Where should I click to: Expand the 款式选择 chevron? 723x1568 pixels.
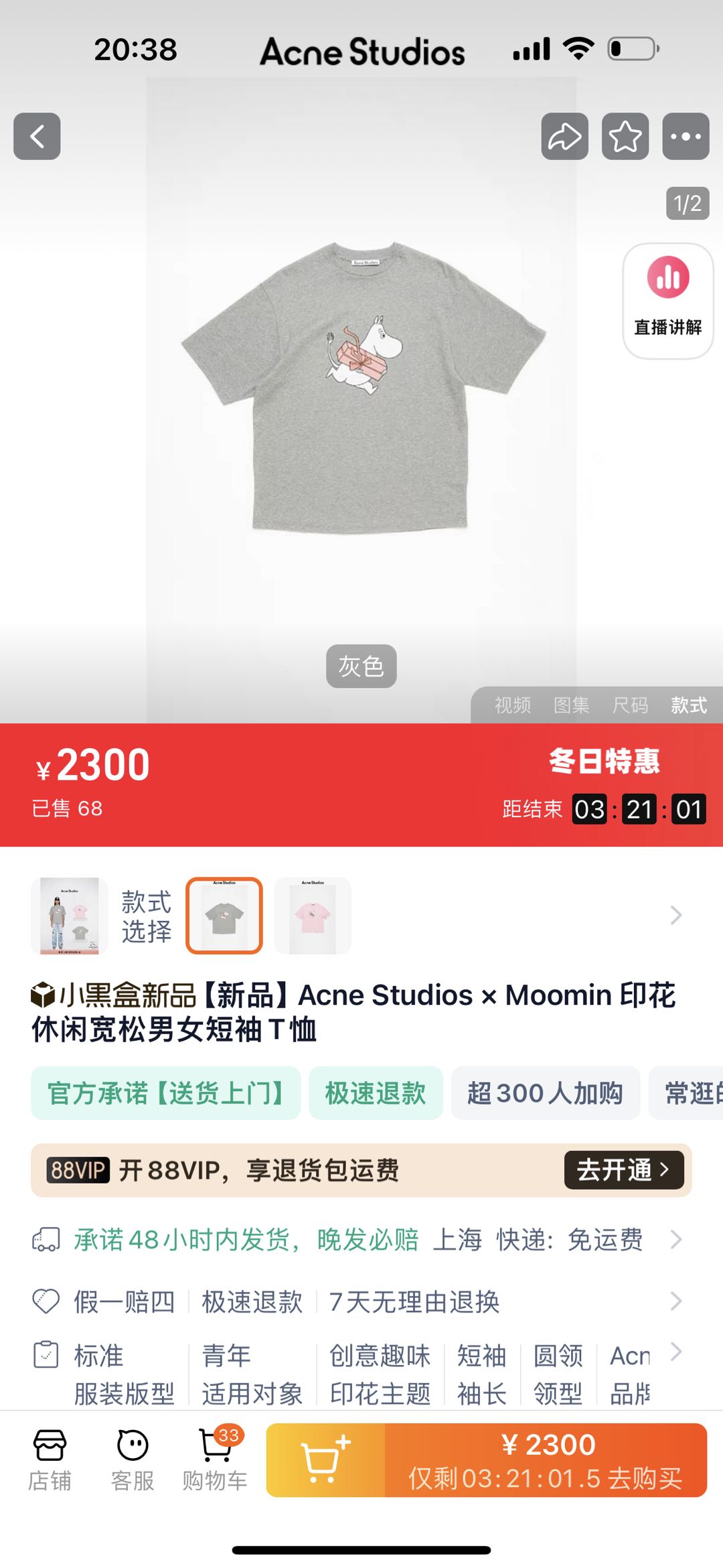tap(675, 916)
